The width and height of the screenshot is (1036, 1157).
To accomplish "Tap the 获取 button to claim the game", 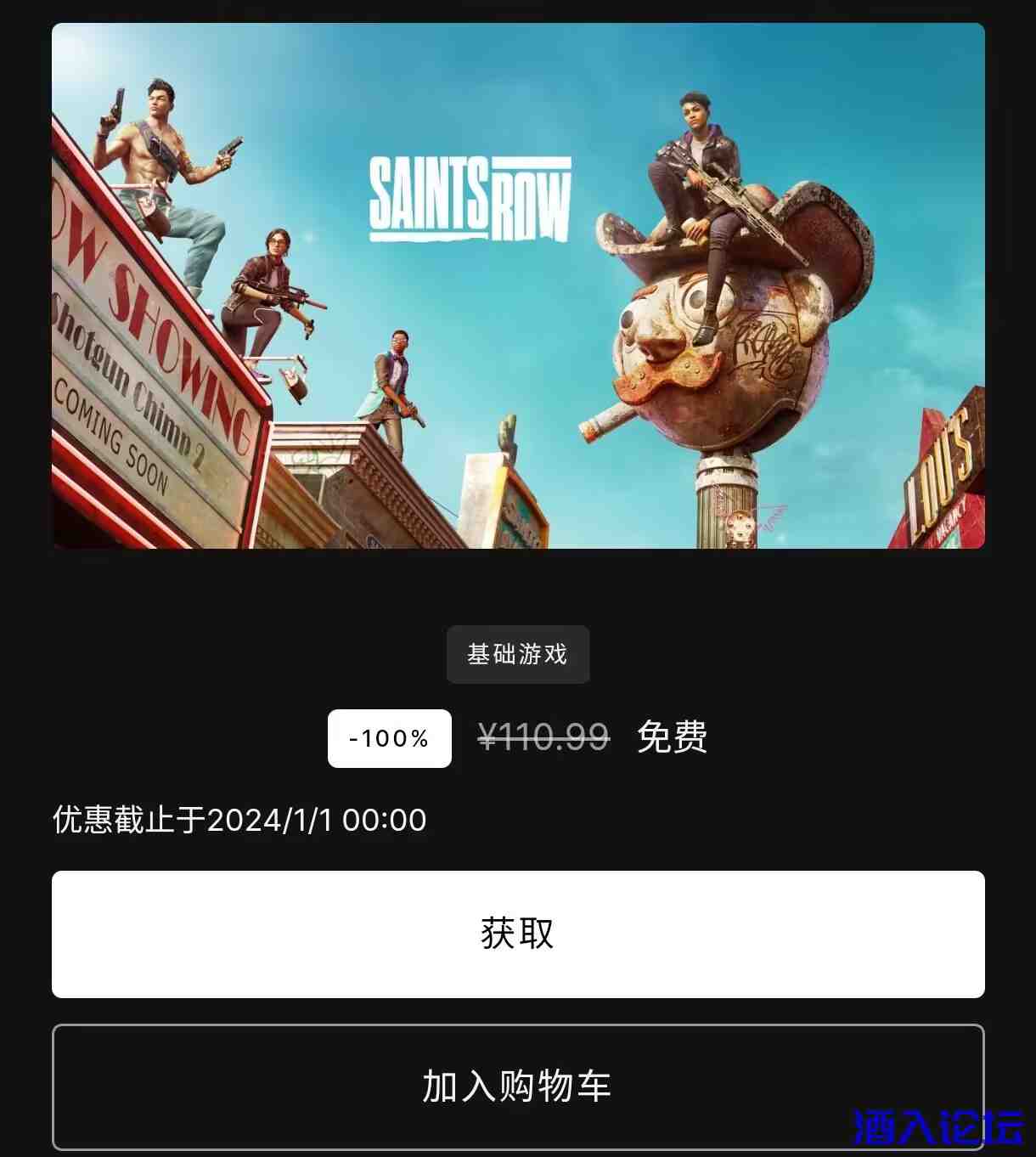I will 518,934.
